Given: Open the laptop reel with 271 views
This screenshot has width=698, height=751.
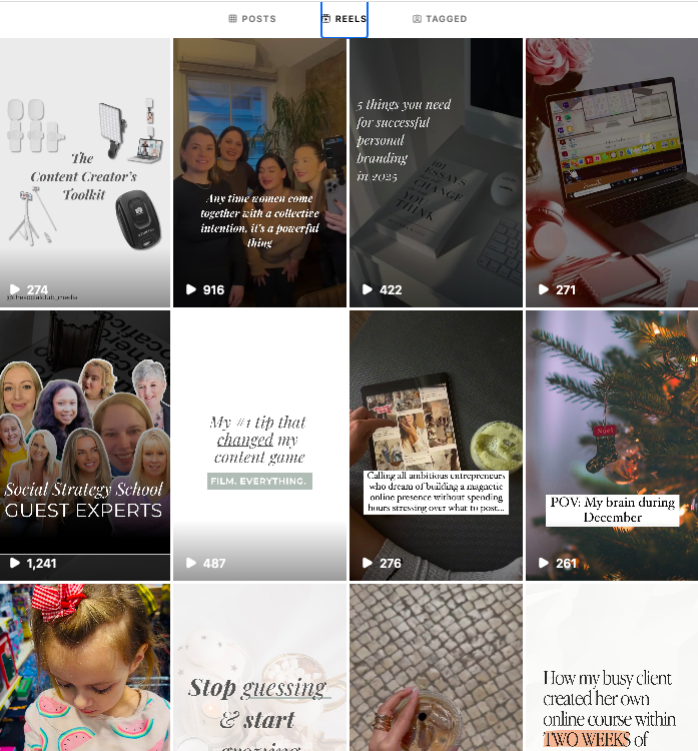Looking at the screenshot, I should coord(611,172).
